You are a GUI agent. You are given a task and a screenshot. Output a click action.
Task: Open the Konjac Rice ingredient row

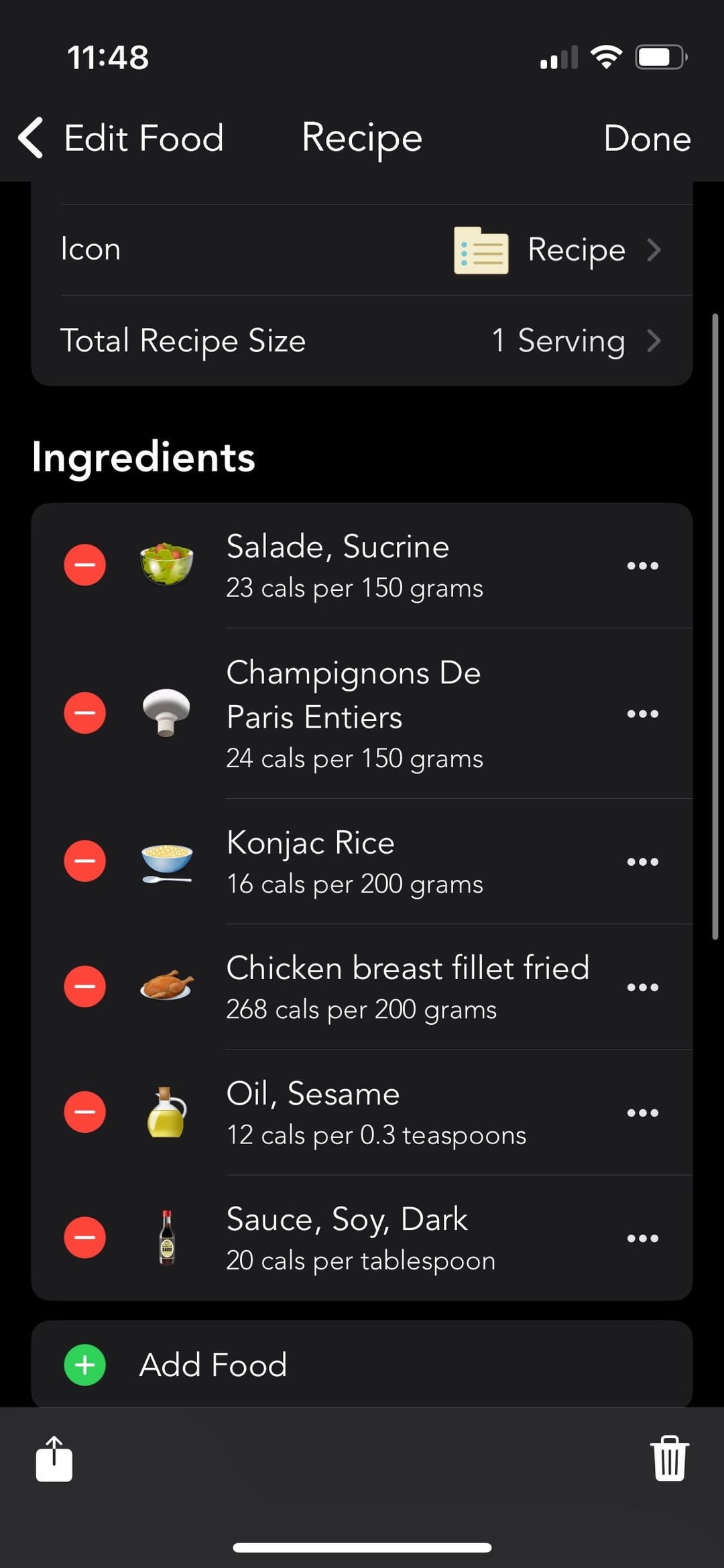pyautogui.click(x=362, y=861)
